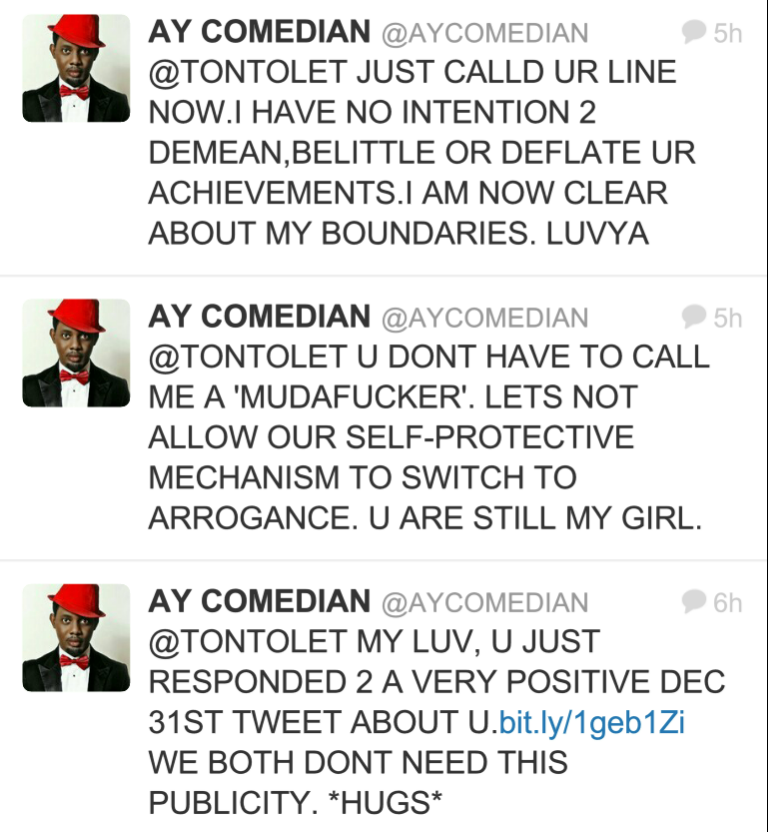
Task: Open the bit.ly/1geb1Zi link
Action: (592, 724)
